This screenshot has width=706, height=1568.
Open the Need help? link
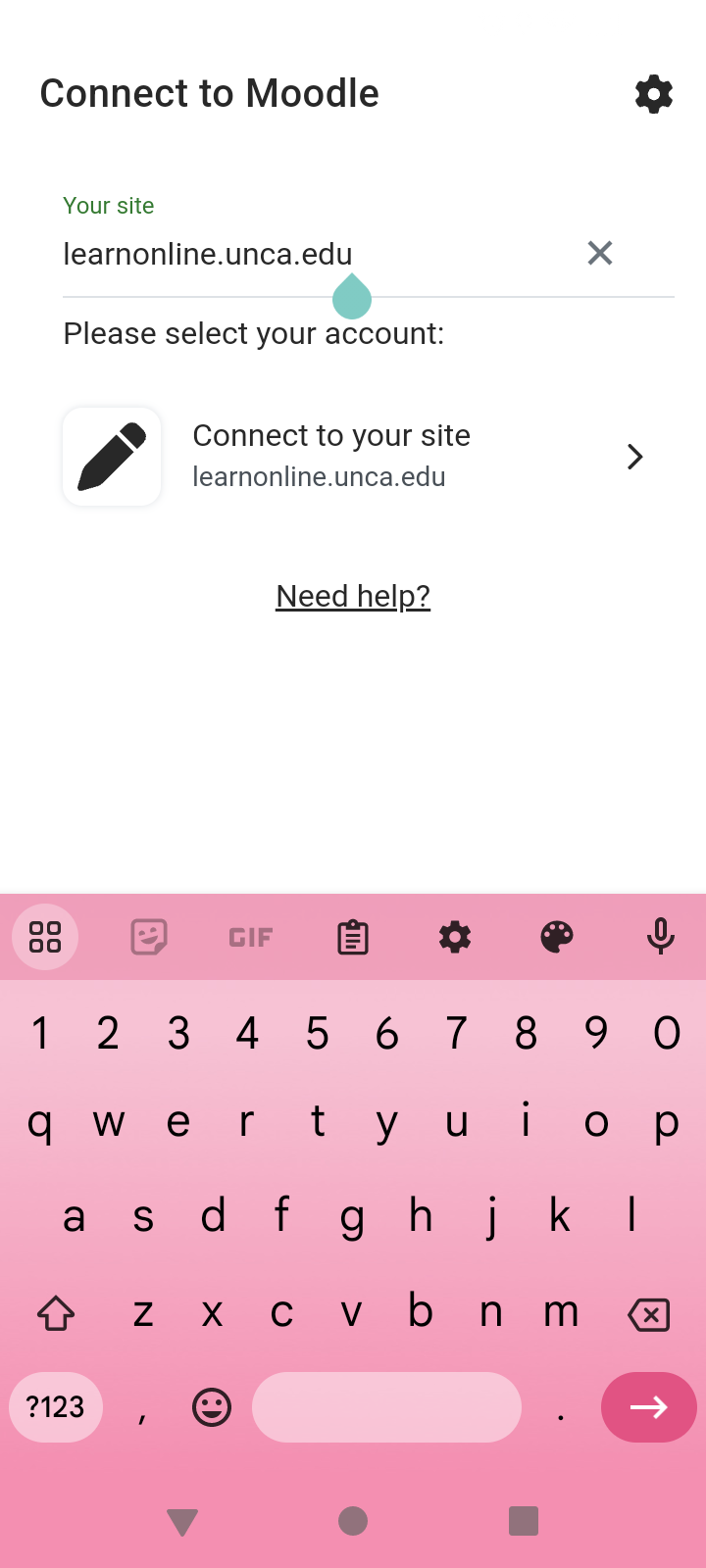click(x=353, y=596)
